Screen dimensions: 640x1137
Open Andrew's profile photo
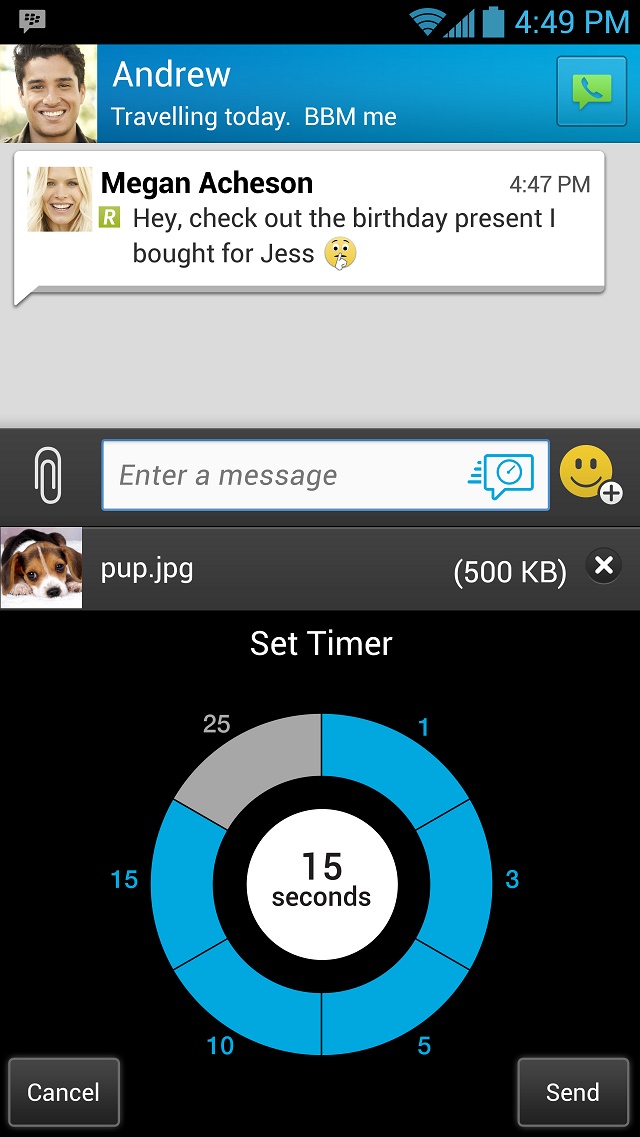(49, 93)
